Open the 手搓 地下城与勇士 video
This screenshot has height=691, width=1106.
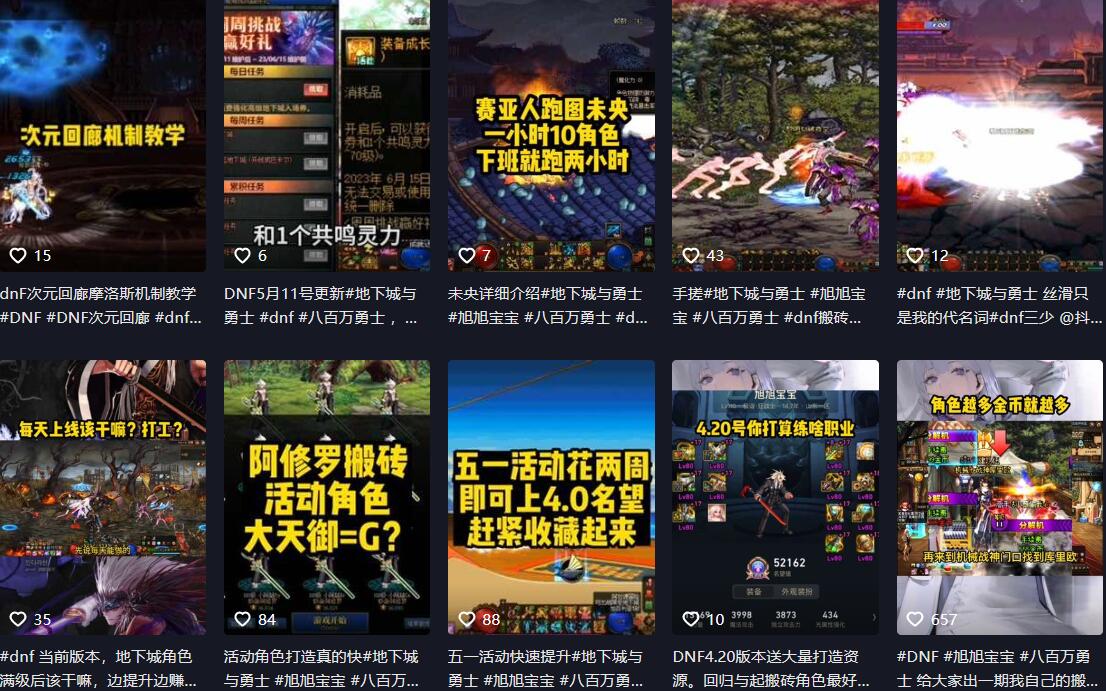[775, 135]
